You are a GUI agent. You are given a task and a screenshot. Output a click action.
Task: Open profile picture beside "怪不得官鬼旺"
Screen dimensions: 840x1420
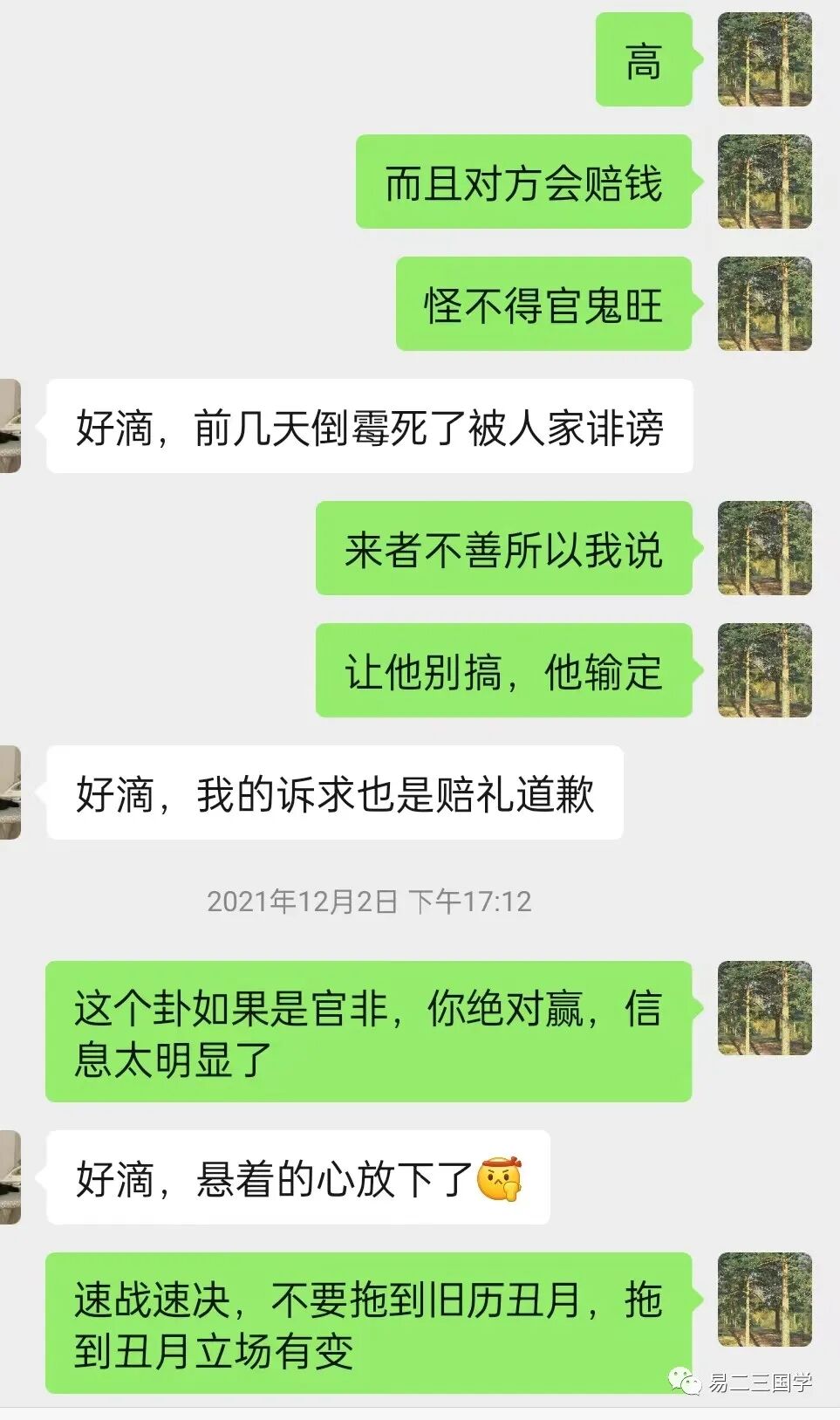click(x=764, y=304)
